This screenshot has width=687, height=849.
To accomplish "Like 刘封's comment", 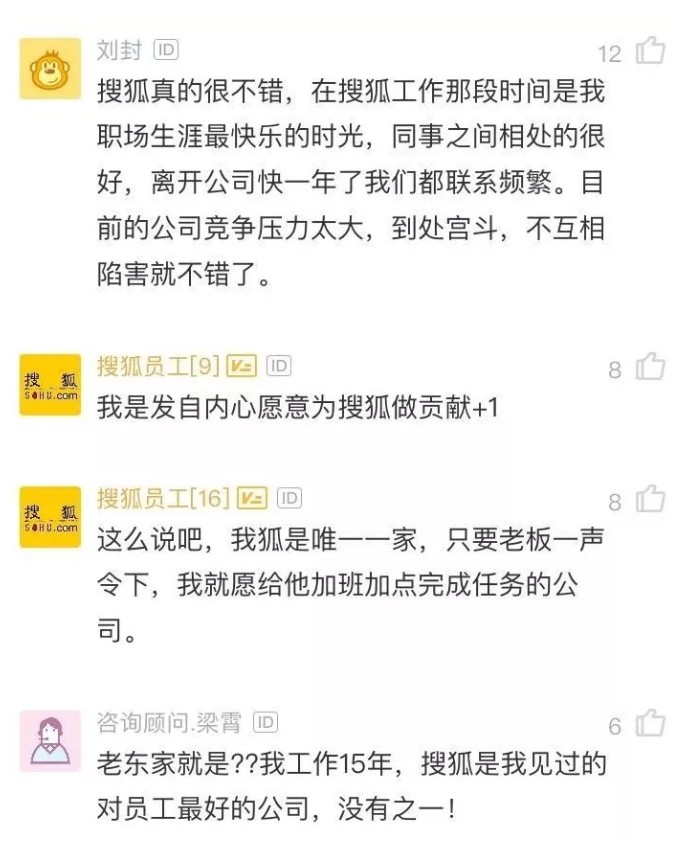I will point(651,50).
